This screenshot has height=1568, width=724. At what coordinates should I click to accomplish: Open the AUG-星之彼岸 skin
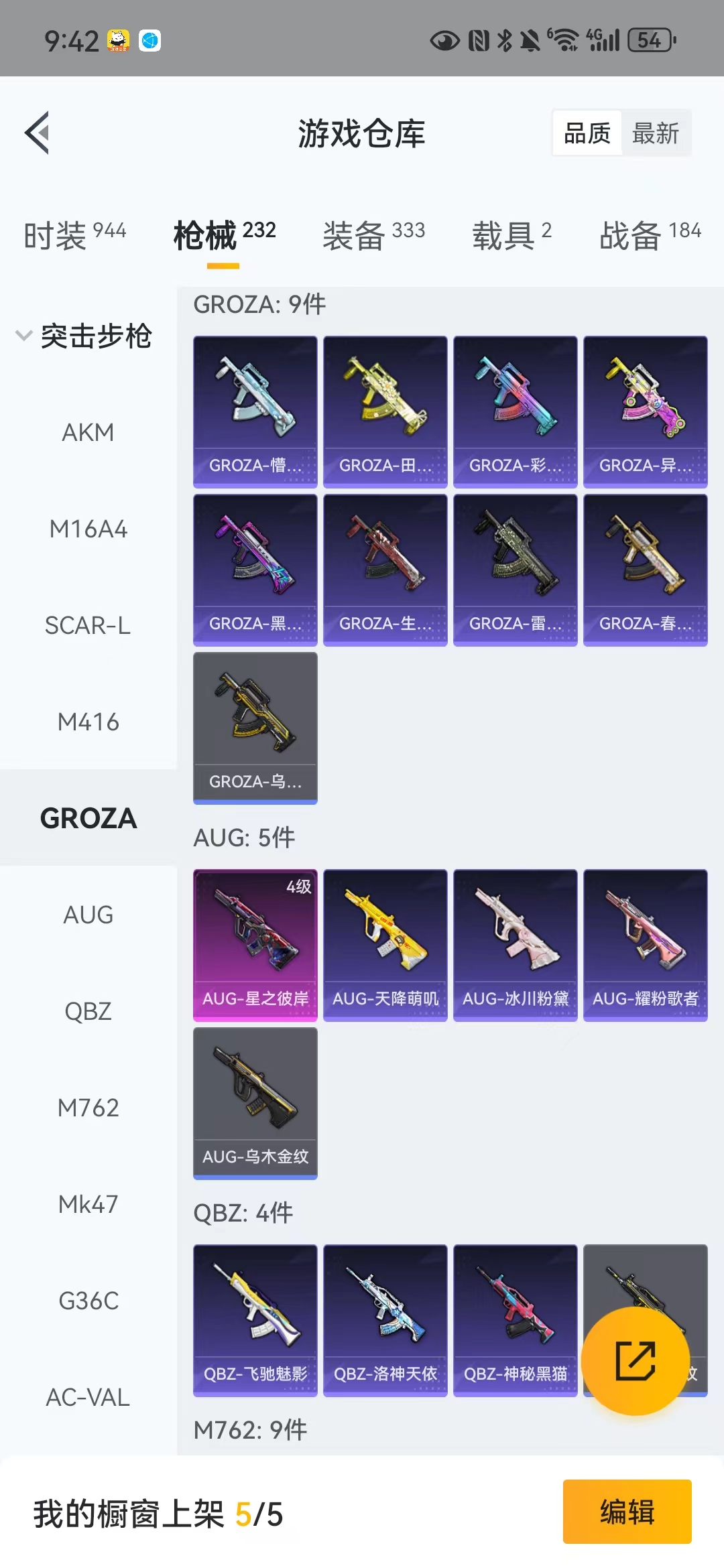click(x=255, y=945)
